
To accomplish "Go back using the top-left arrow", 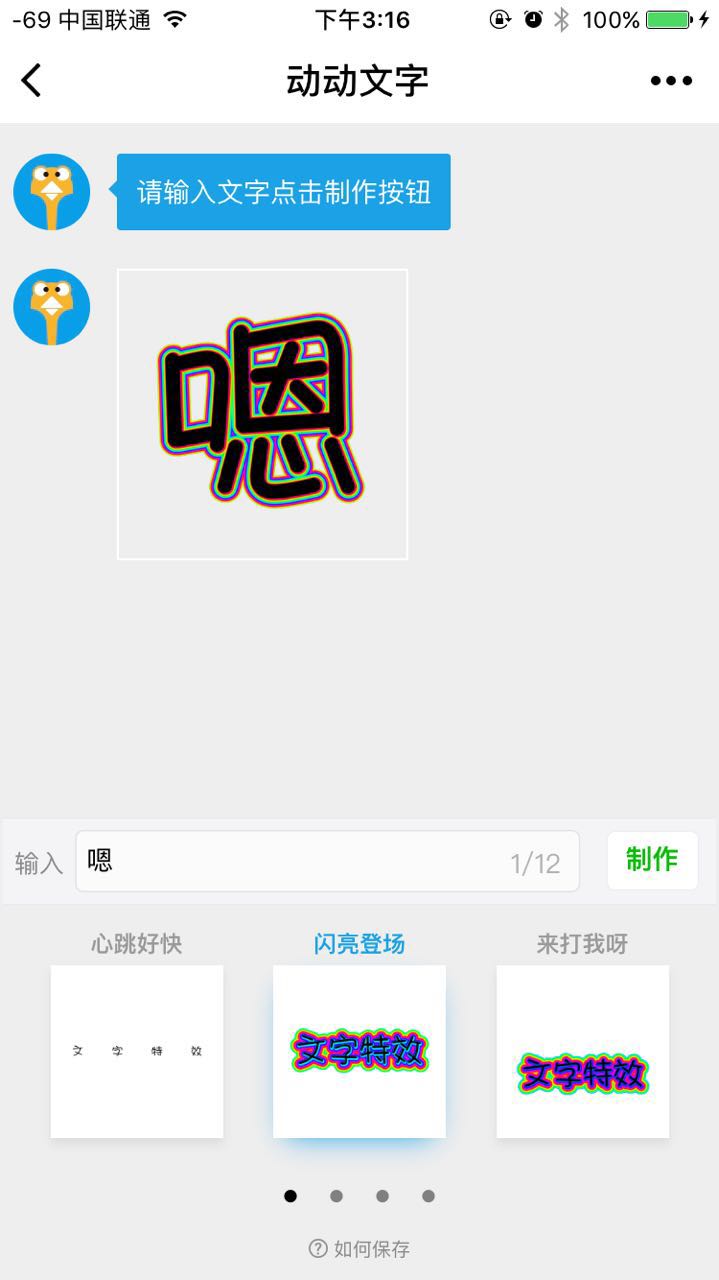I will (x=32, y=80).
